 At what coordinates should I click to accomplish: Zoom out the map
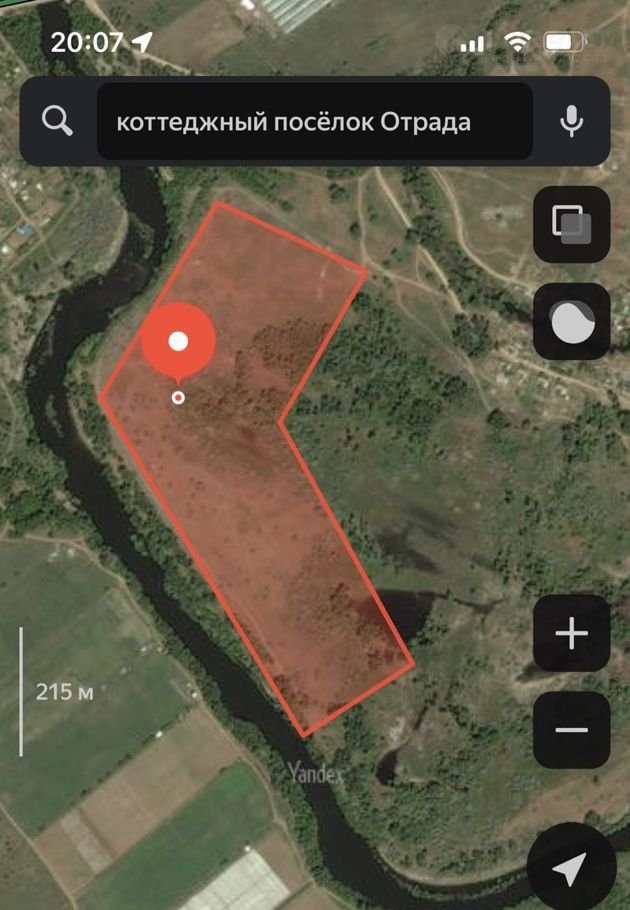(x=571, y=730)
